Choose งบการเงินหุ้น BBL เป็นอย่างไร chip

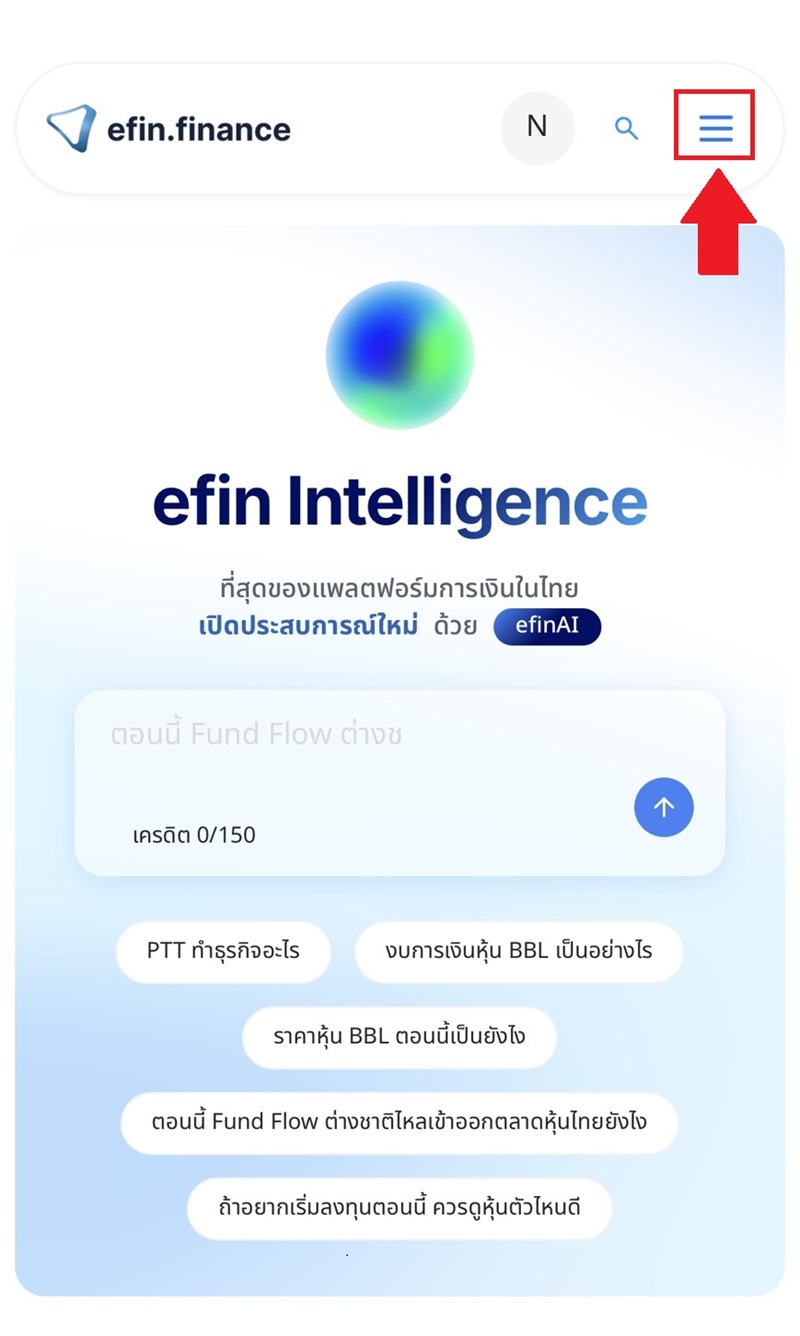point(518,951)
